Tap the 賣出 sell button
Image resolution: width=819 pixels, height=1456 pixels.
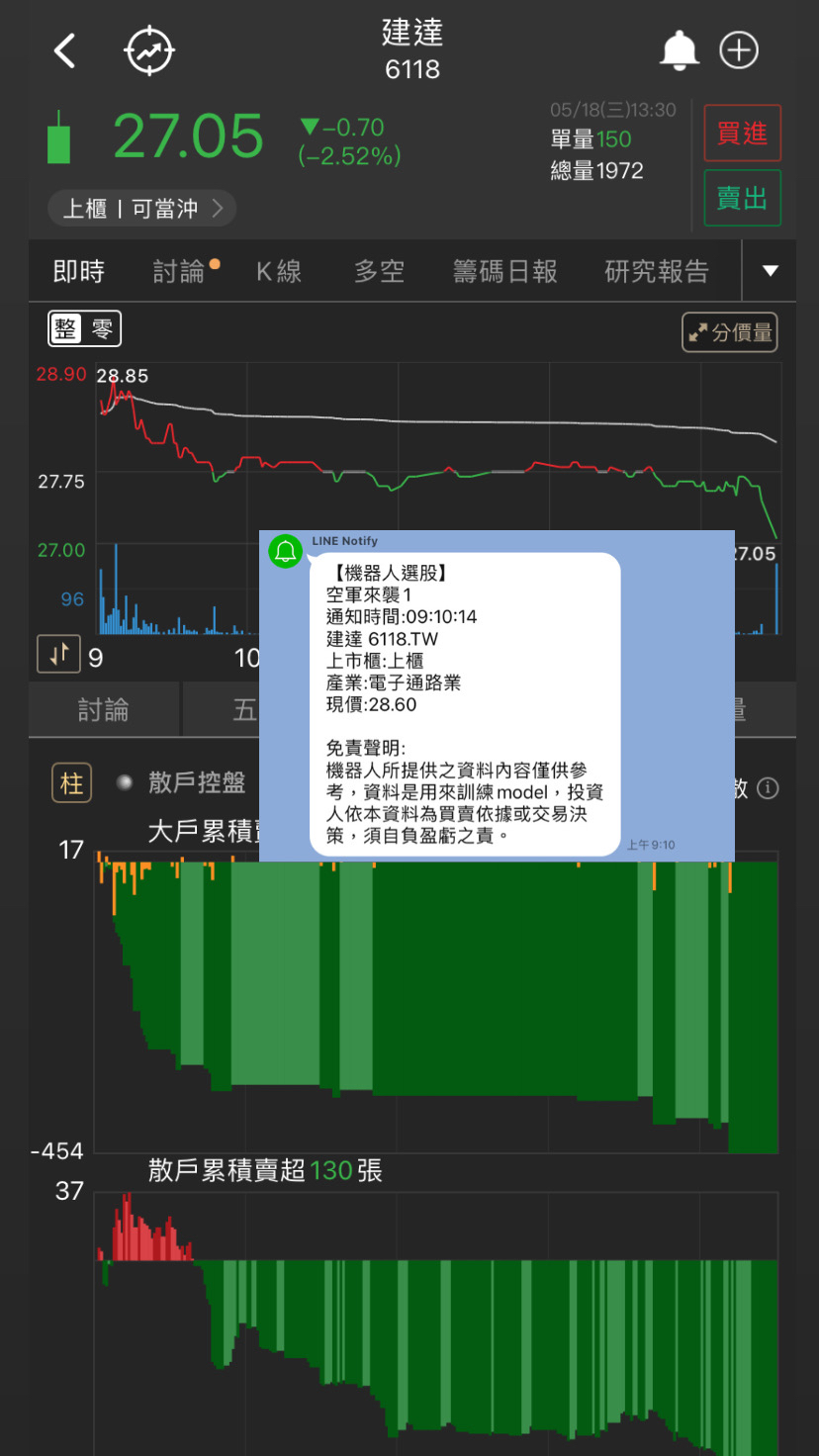point(742,198)
